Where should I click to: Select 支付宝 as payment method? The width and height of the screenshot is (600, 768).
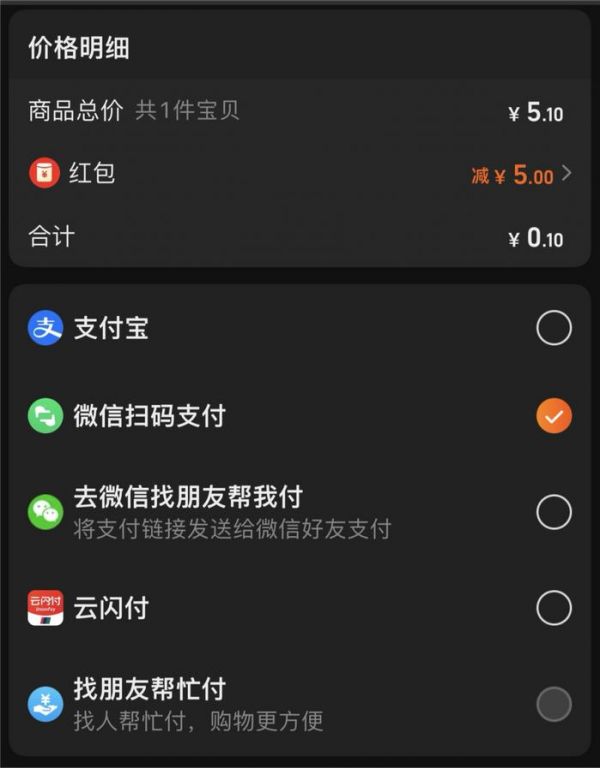point(554,328)
